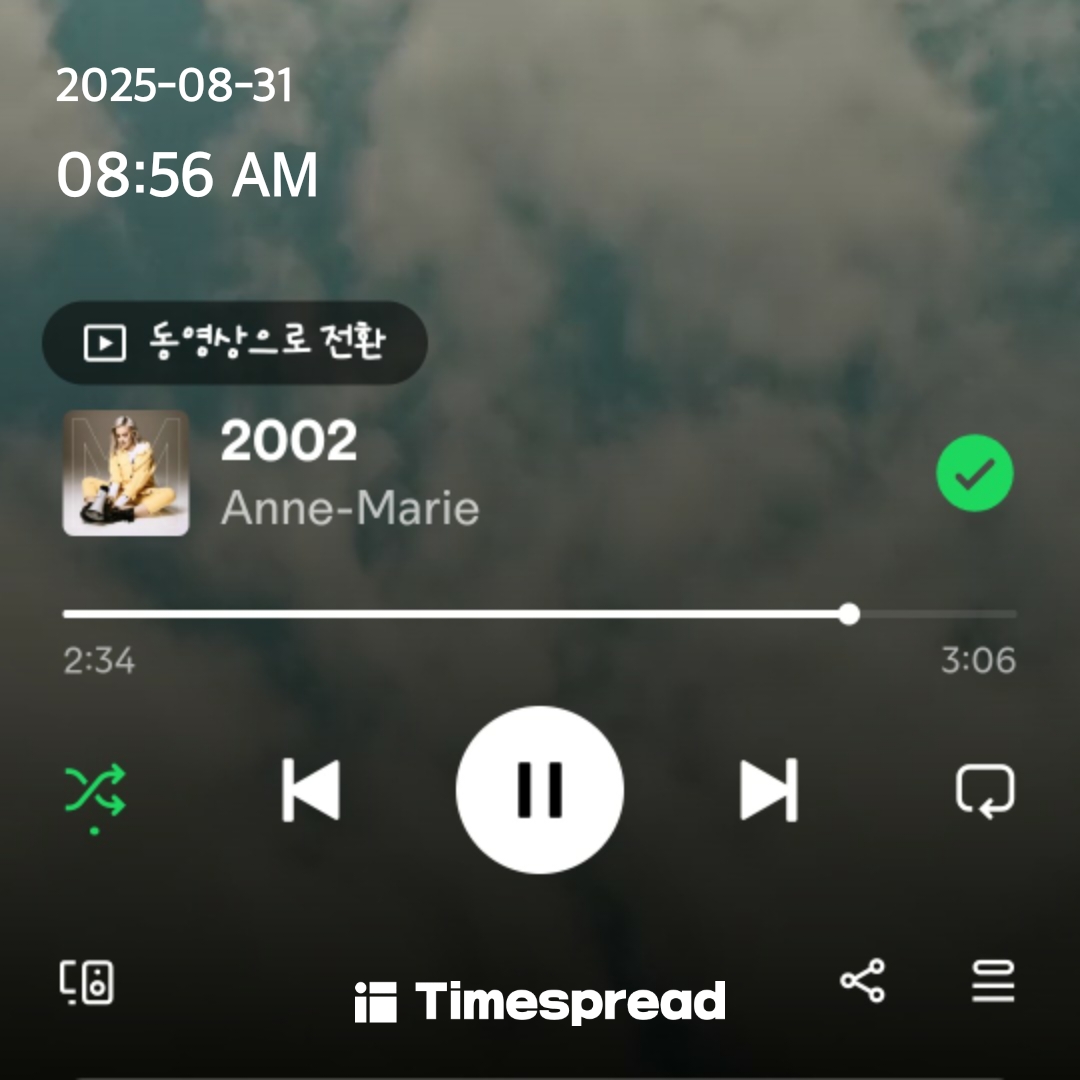Screen dimensions: 1080x1080
Task: Share this song
Action: (x=862, y=980)
